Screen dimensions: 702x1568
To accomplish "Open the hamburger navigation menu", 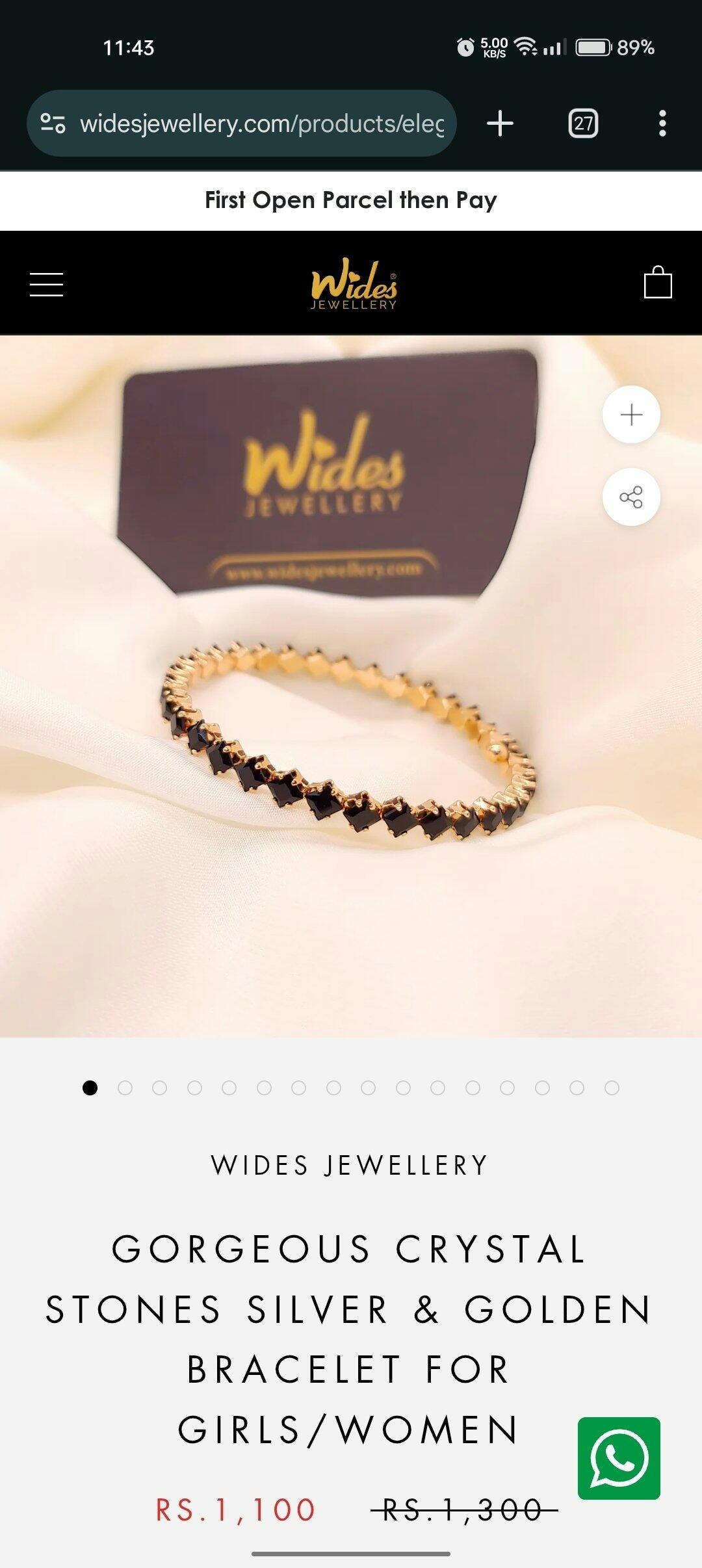I will coord(46,285).
